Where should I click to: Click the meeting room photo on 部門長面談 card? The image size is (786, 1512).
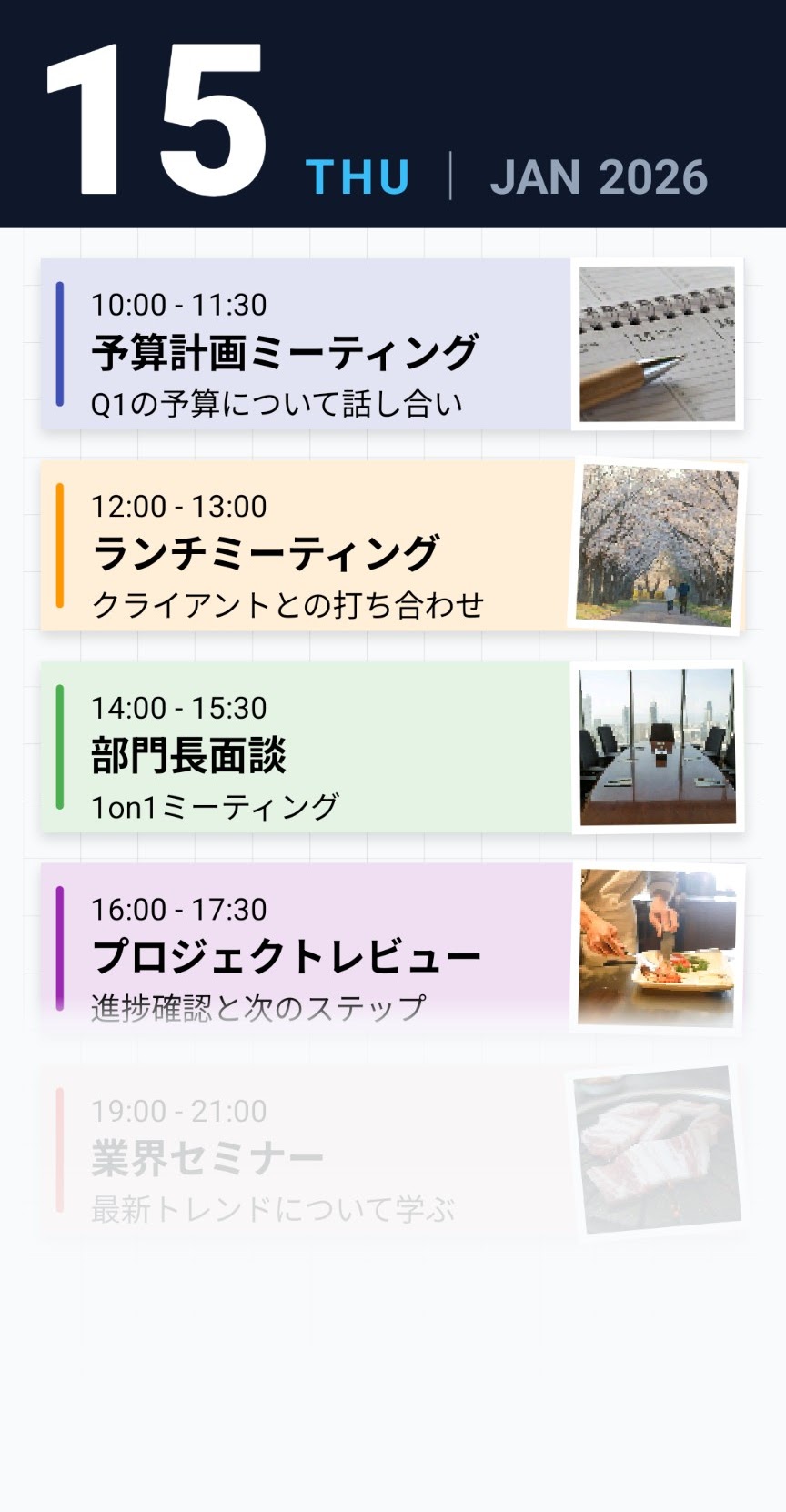(x=657, y=746)
